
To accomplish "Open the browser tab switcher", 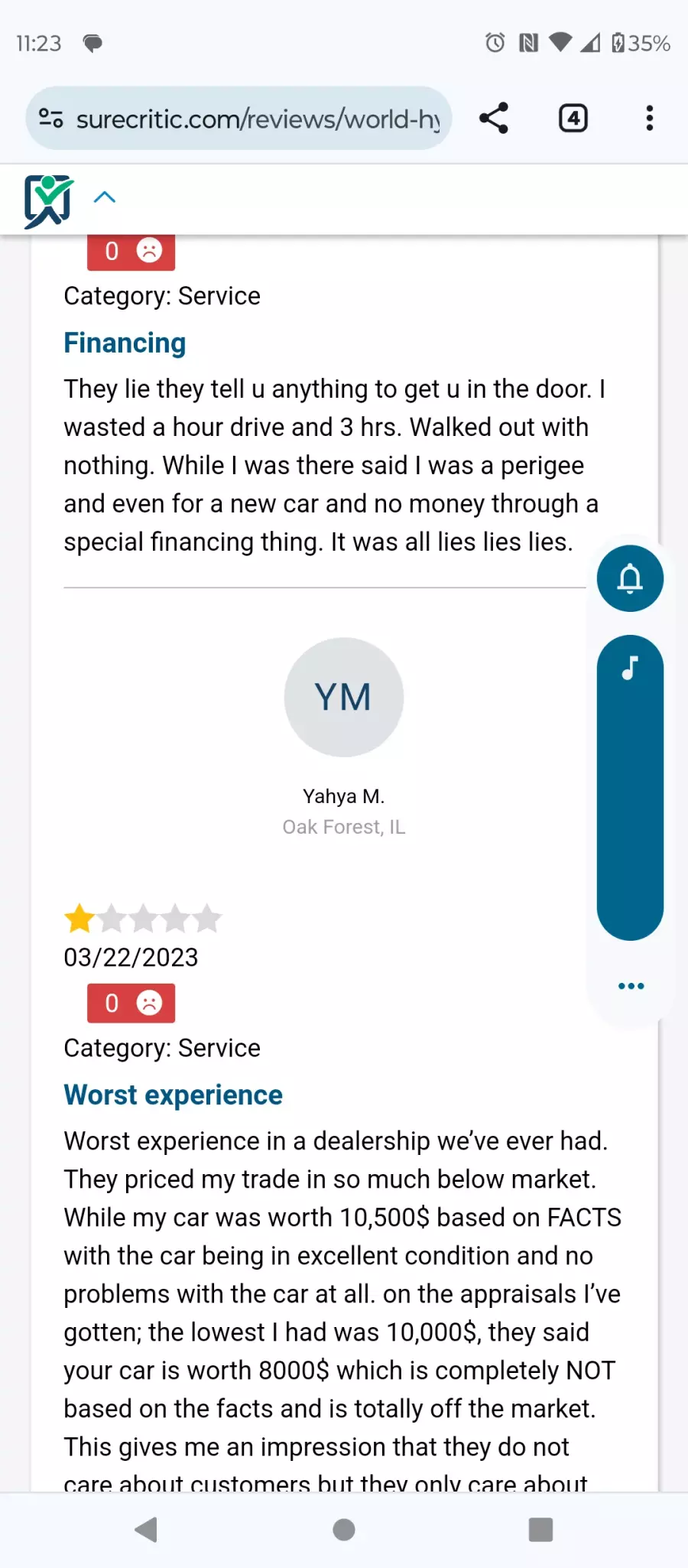I will point(573,119).
